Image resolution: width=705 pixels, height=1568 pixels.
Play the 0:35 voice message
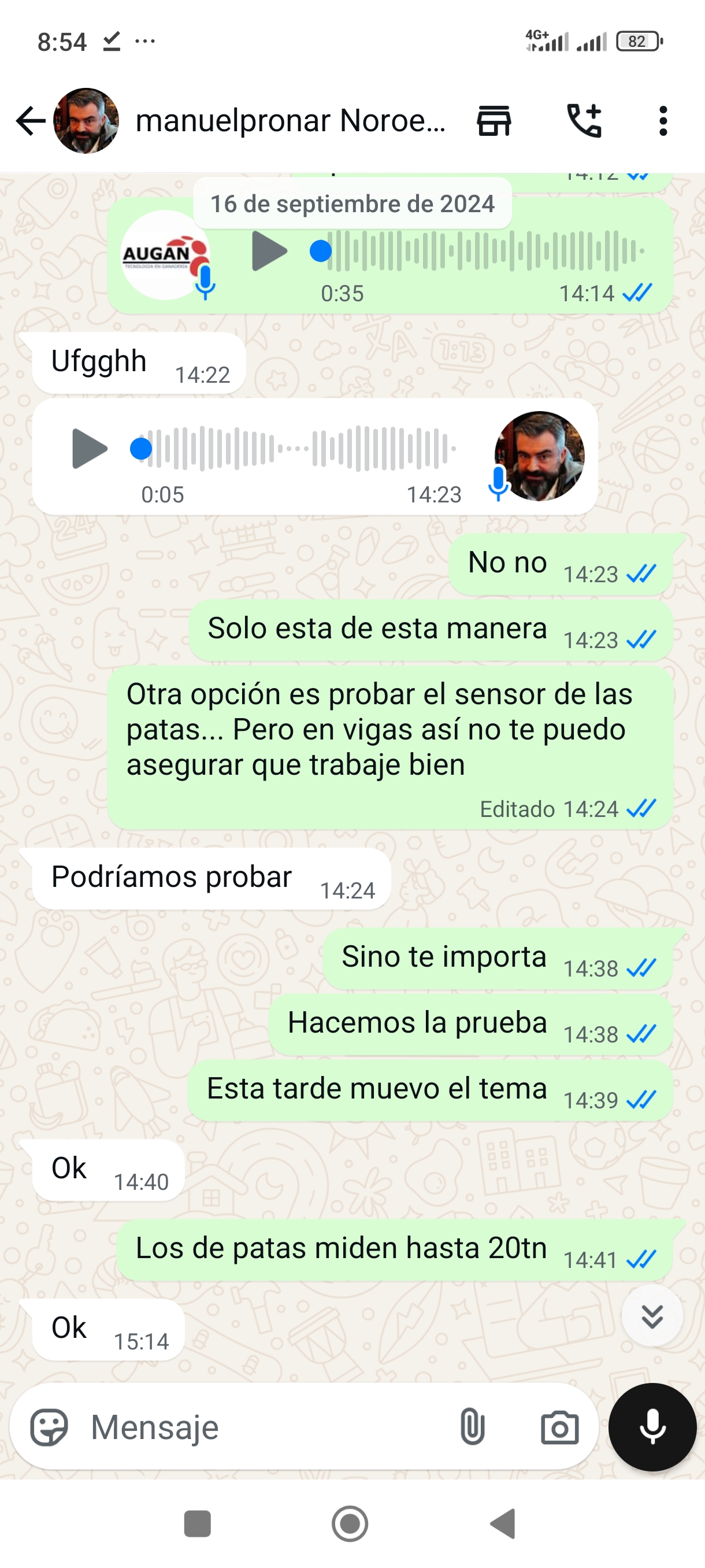[x=269, y=251]
